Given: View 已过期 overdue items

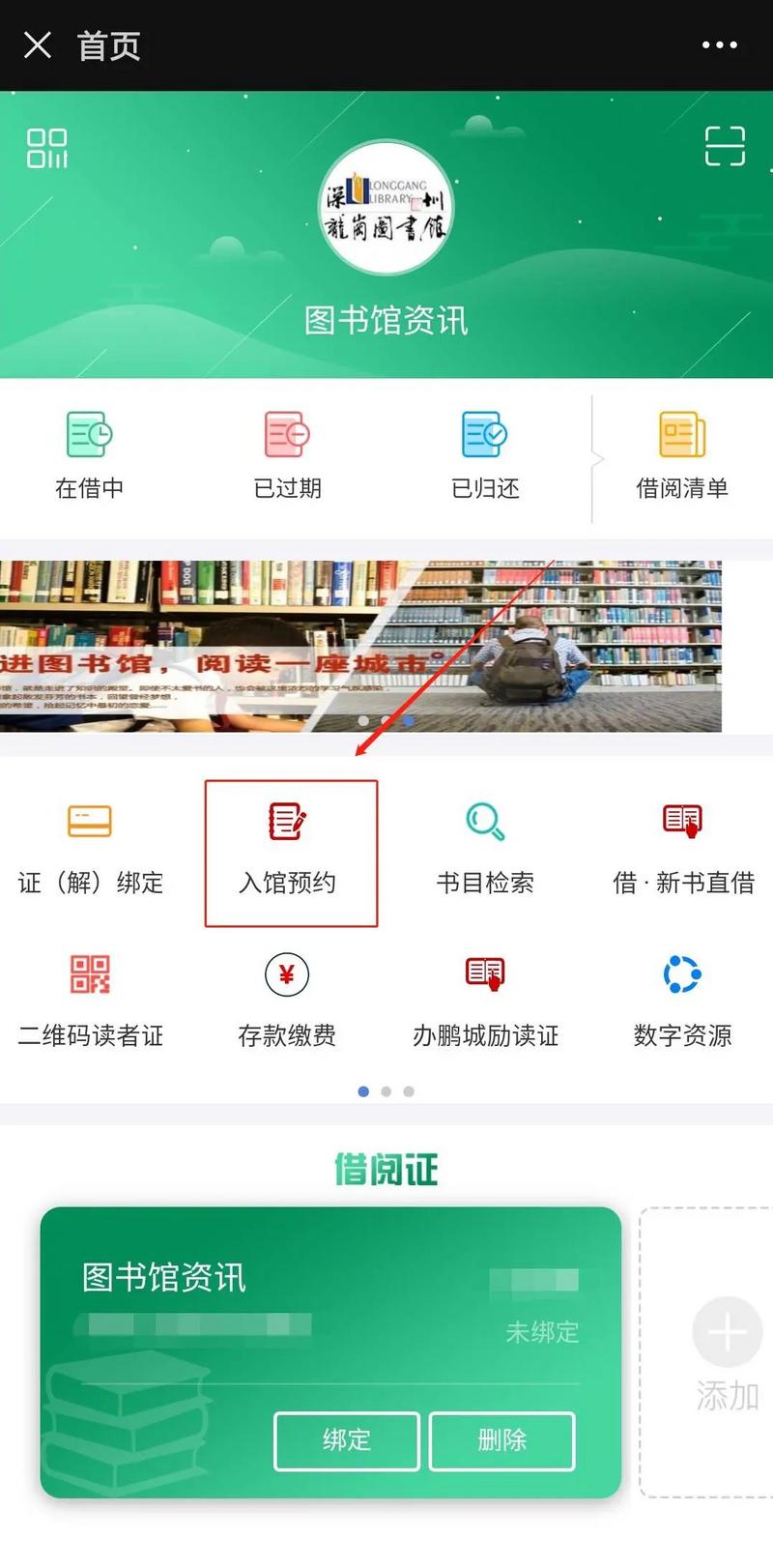Looking at the screenshot, I should [287, 456].
